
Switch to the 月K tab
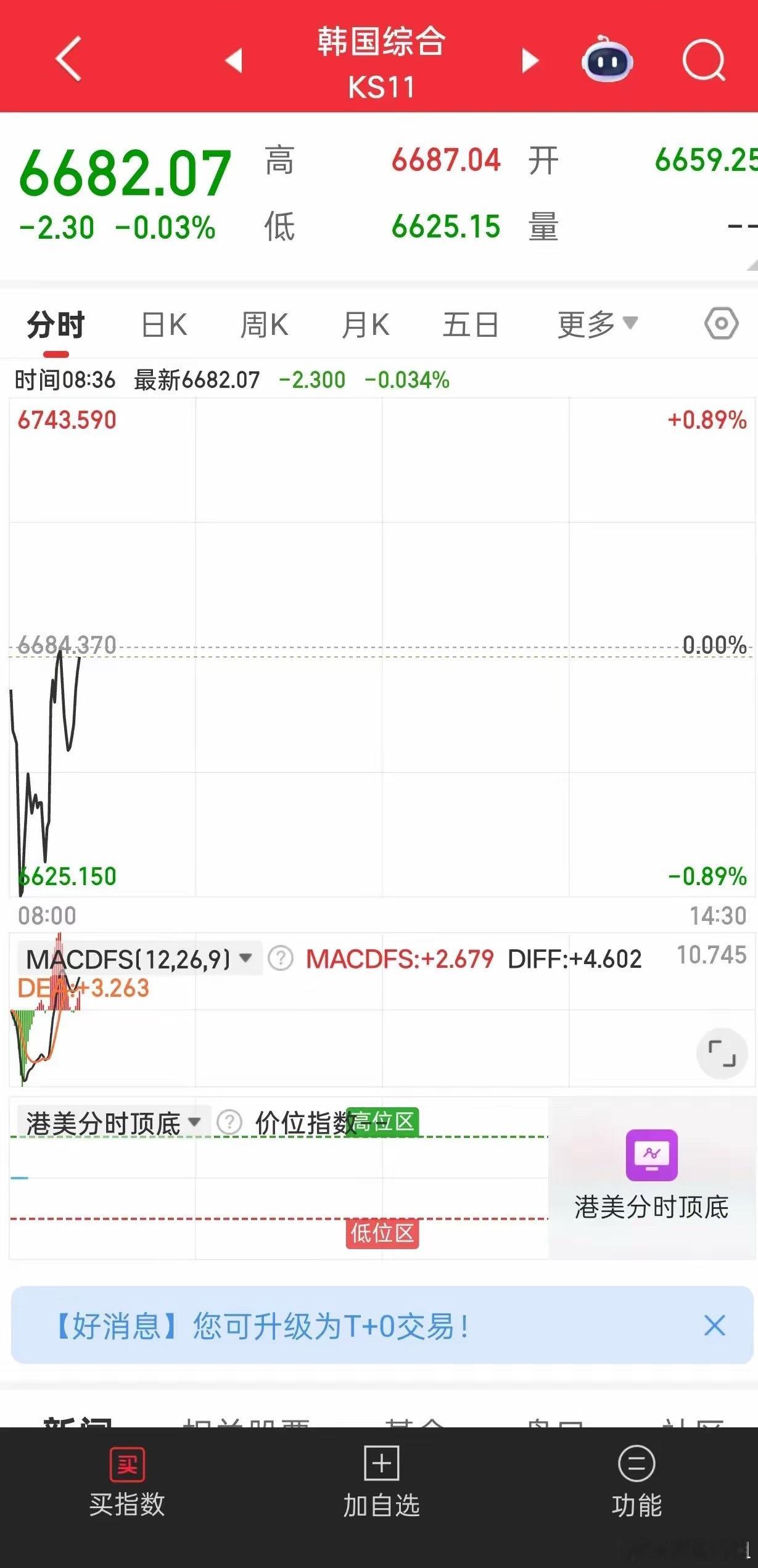coord(366,325)
